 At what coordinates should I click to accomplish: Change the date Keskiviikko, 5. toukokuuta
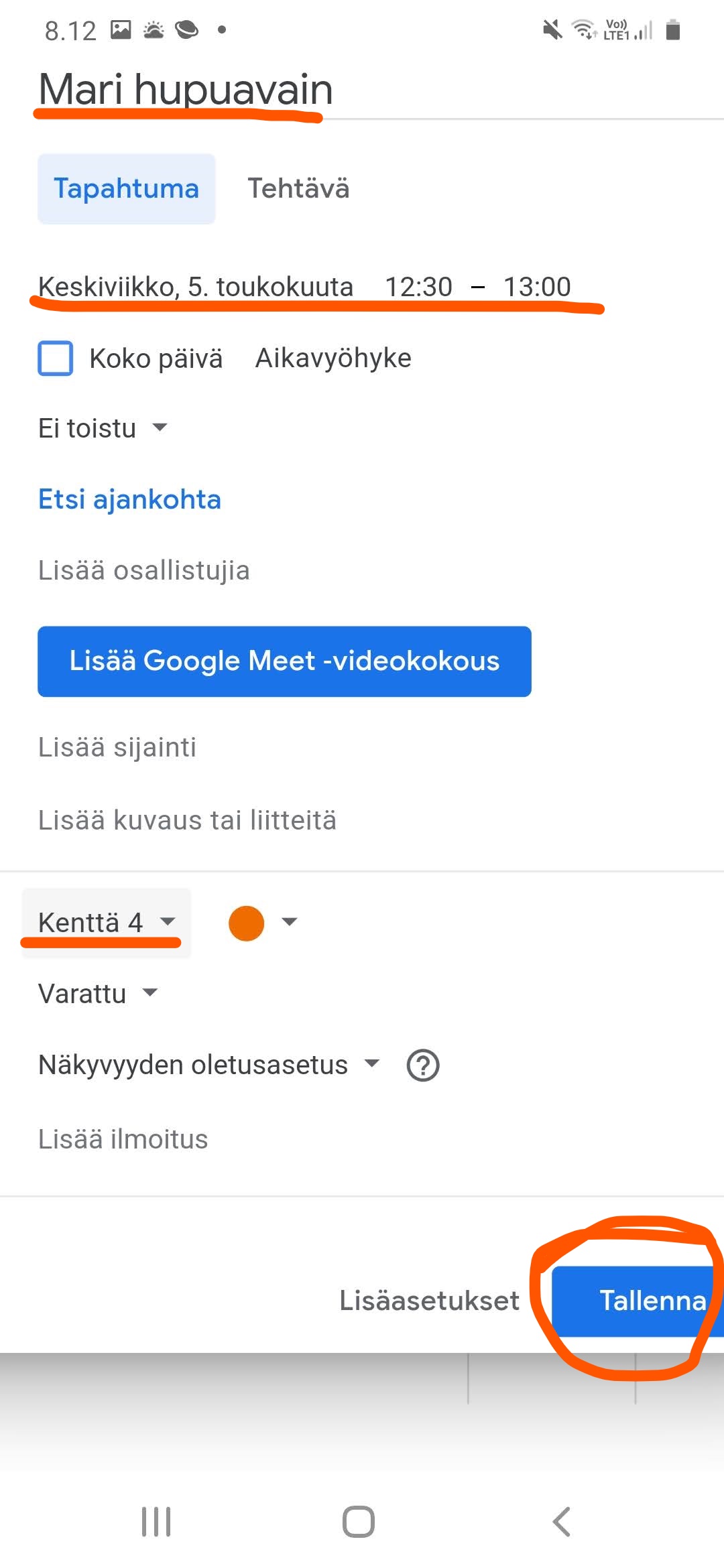[195, 287]
